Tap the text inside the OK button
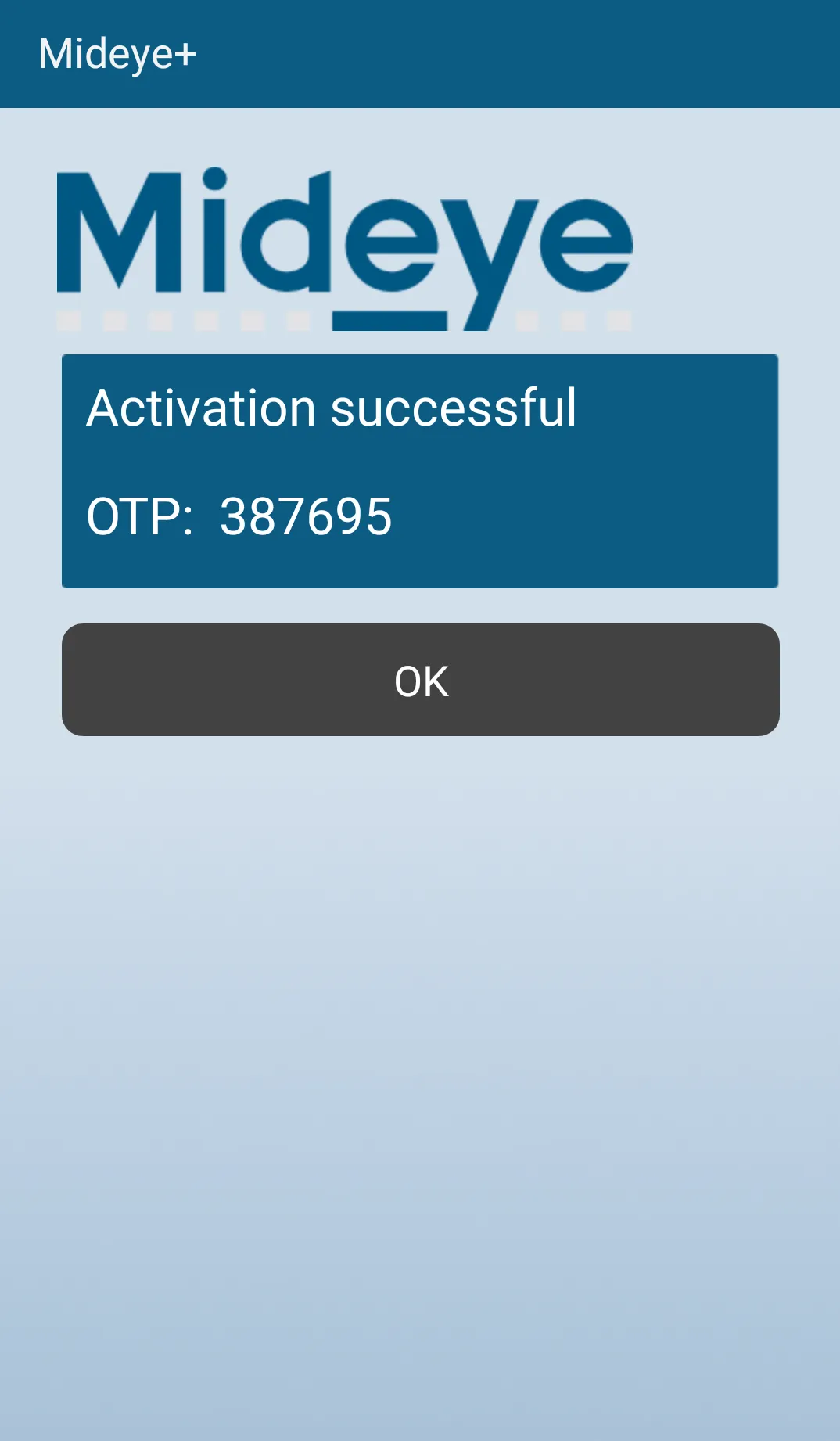Image resolution: width=840 pixels, height=1441 pixels. pos(420,681)
